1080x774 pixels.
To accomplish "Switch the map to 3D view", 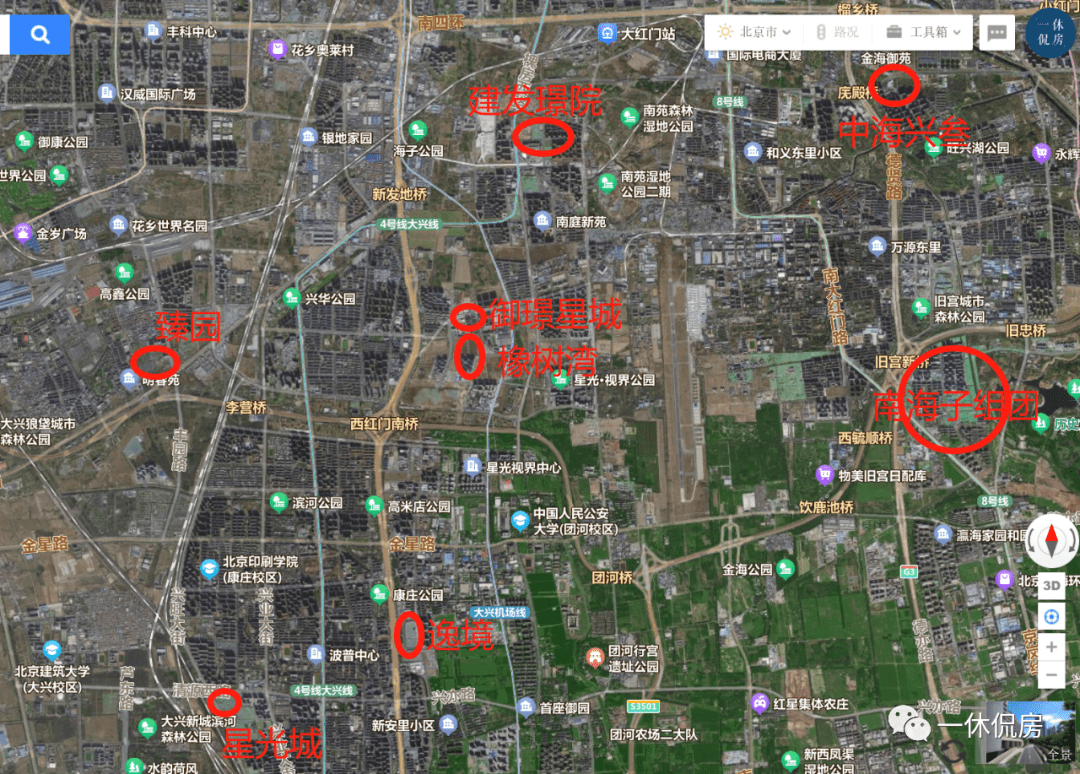I will pos(1052,585).
